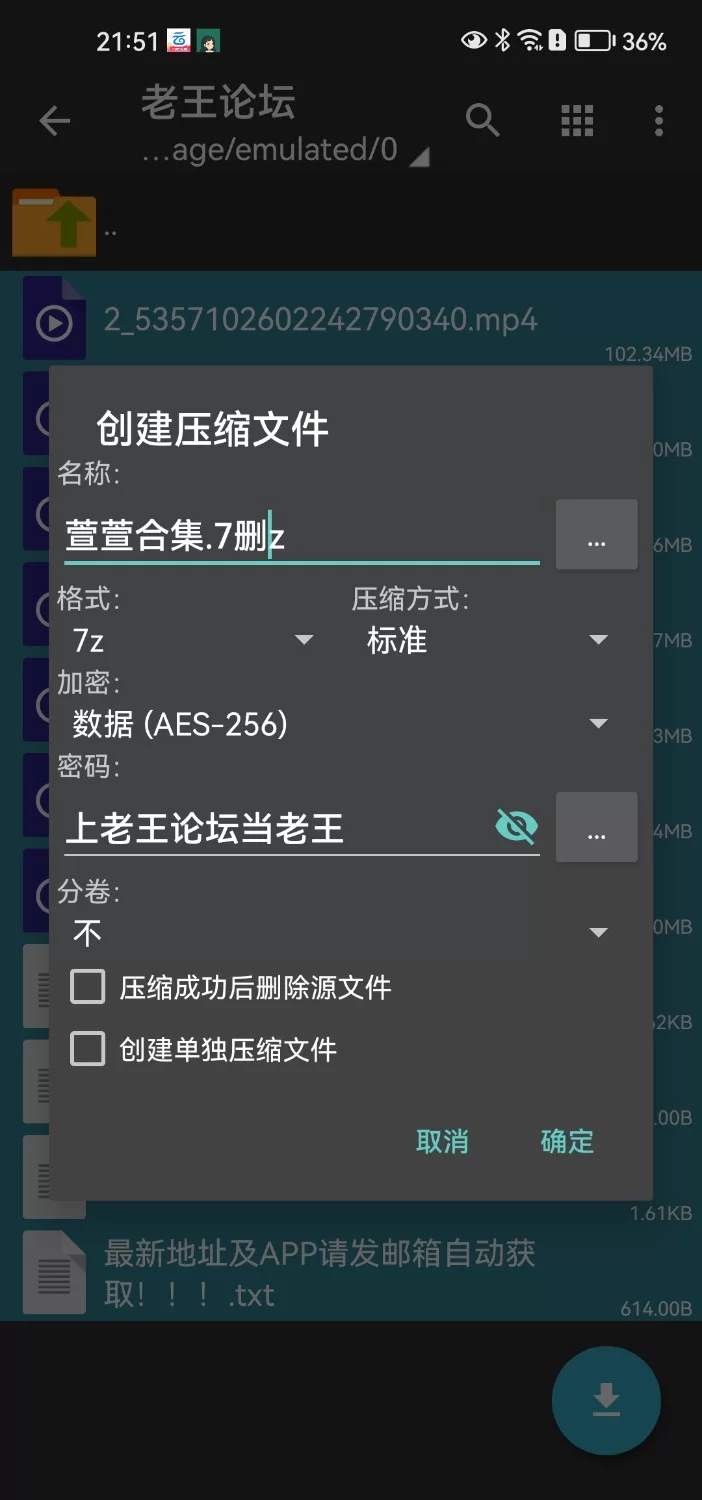
Task: Open the button beside the password field
Action: click(596, 828)
